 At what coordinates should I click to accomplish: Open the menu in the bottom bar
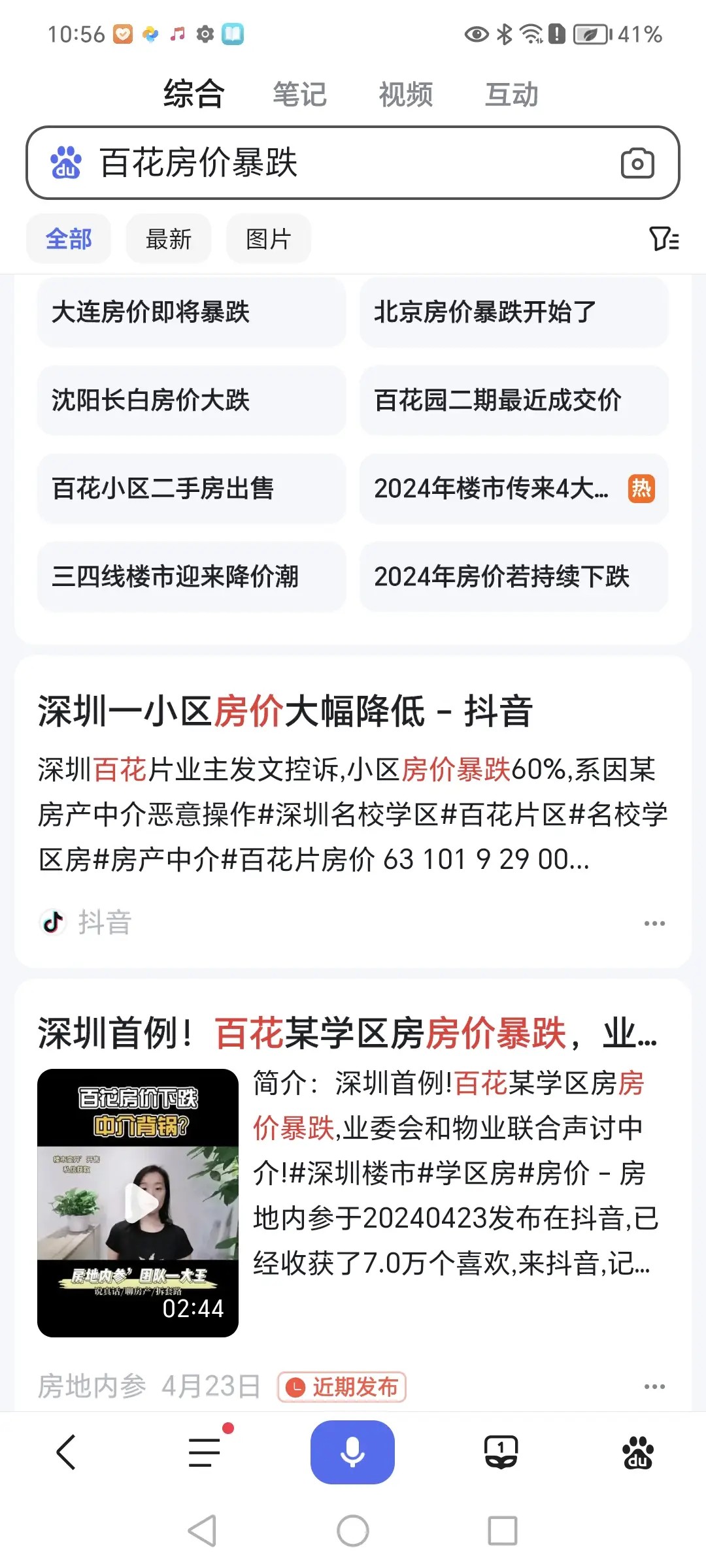coord(205,1452)
